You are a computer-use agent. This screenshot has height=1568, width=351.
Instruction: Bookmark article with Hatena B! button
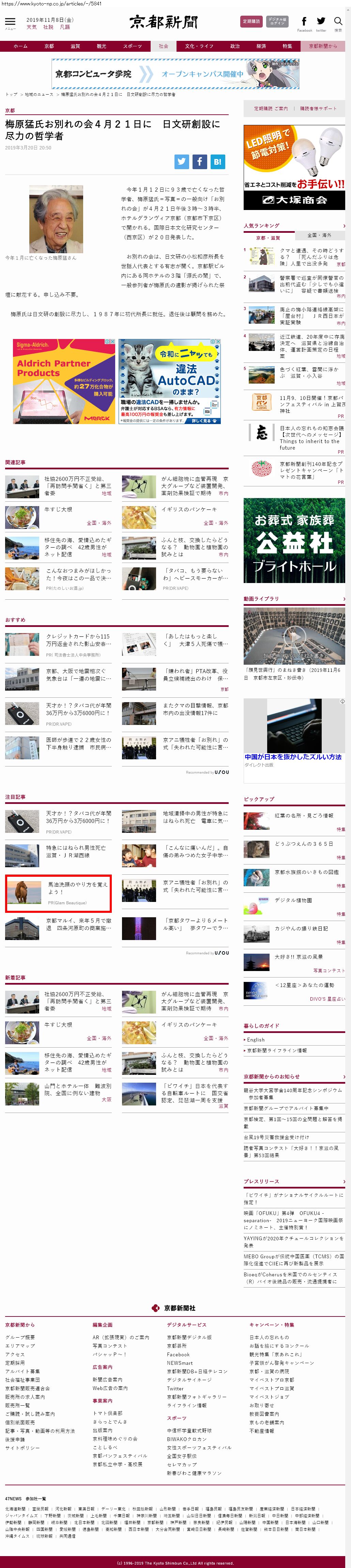217,161
